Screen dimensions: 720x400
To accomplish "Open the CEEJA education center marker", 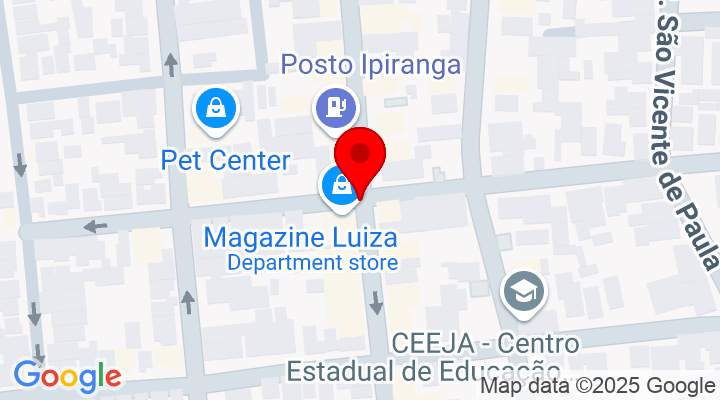I will pos(523,293).
